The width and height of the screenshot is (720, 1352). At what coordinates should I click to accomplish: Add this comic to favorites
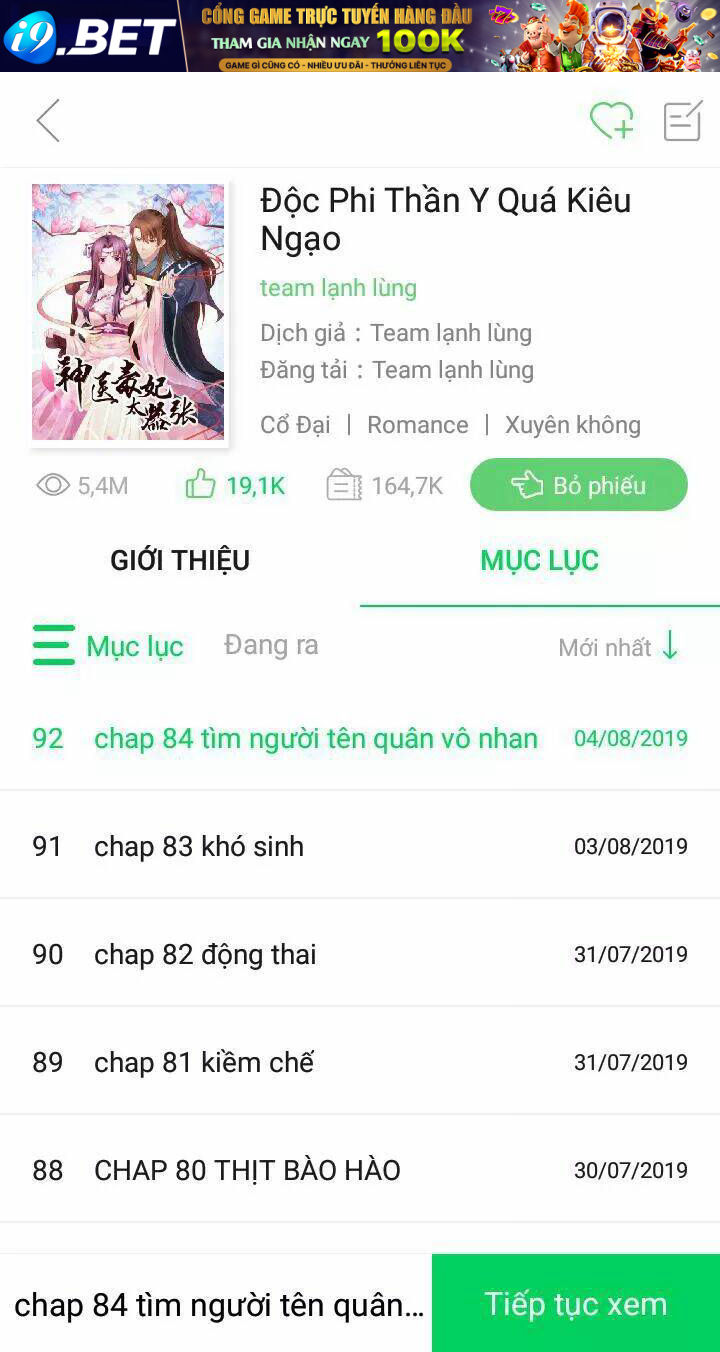[x=611, y=121]
